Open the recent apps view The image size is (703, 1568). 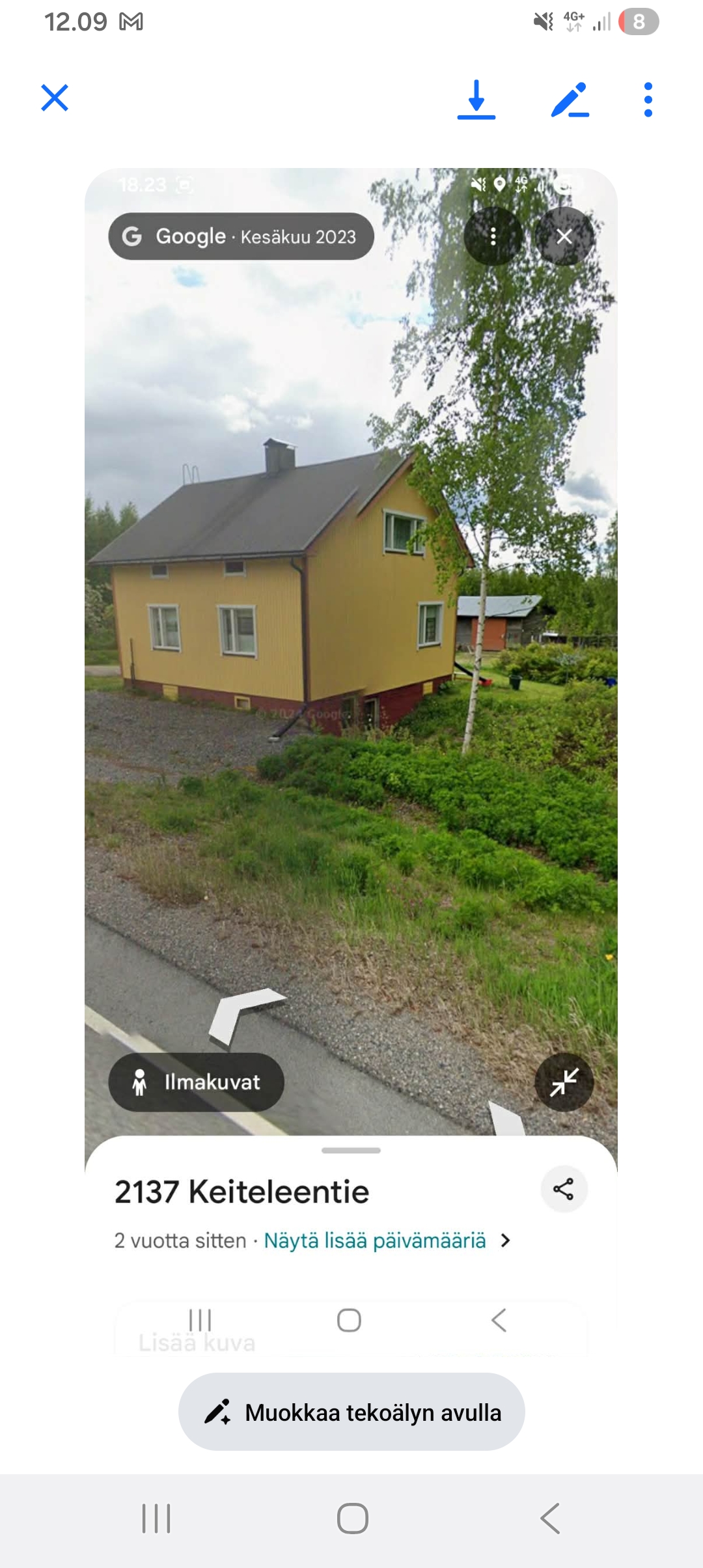tap(156, 1519)
